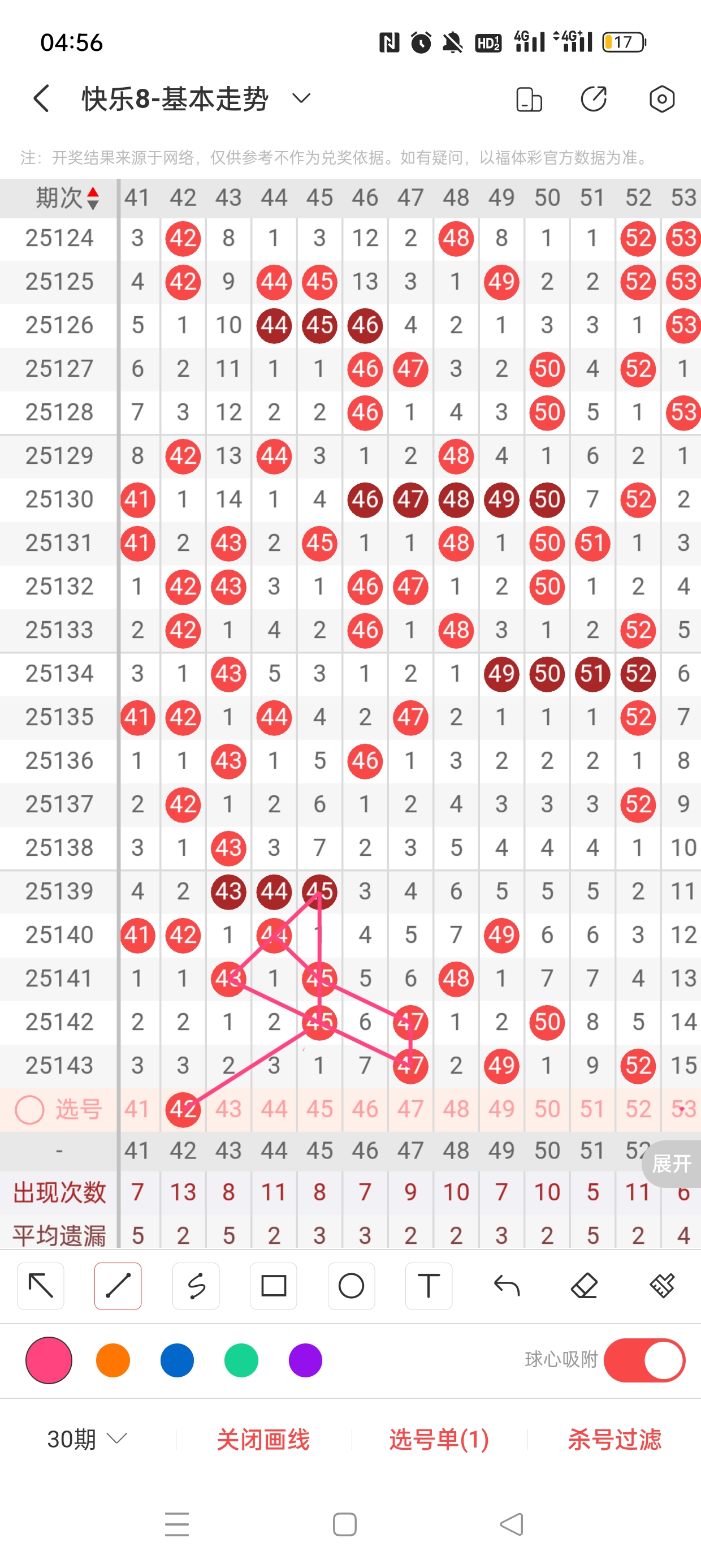Choose the green pen color
Screen dimensions: 701x1568
coord(241,1360)
